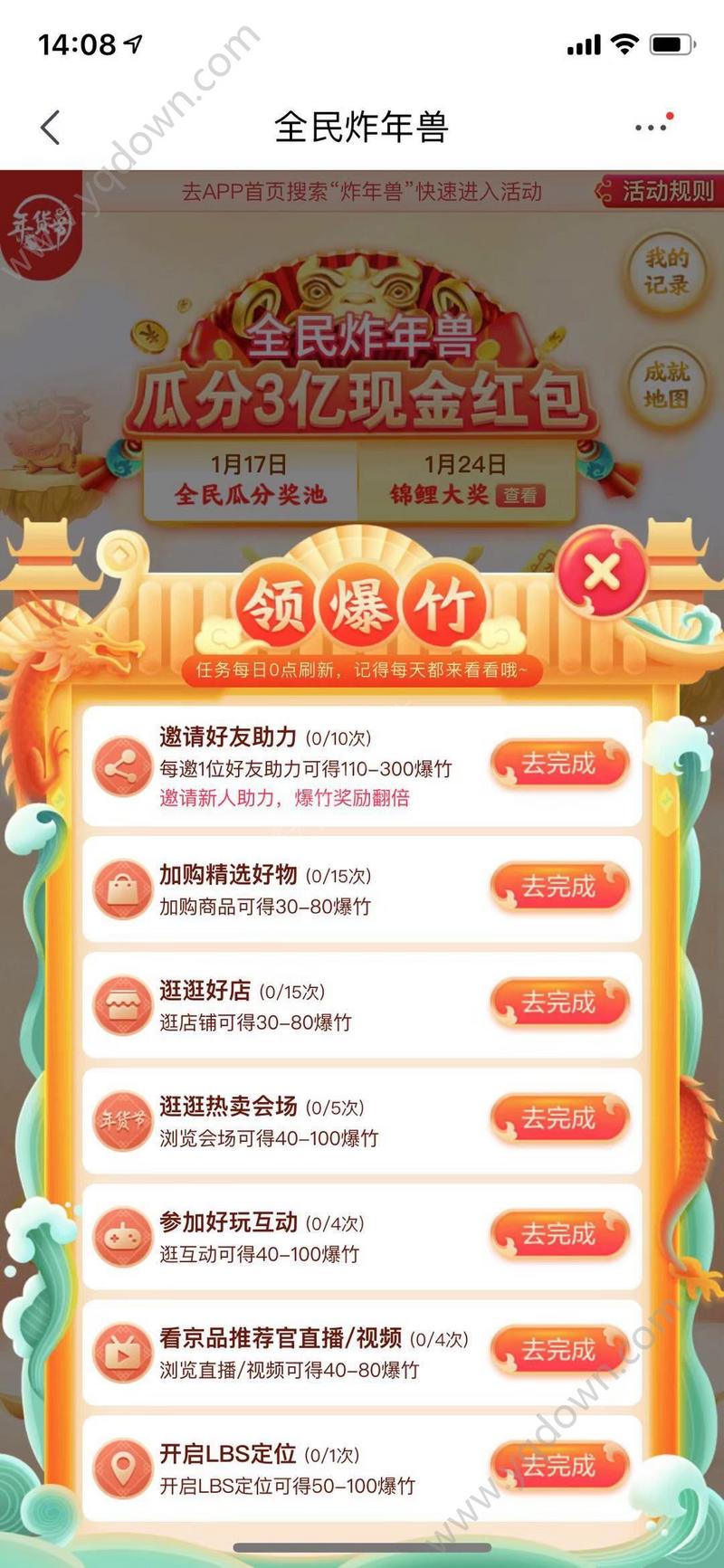Tap 去完成 for 逛逛热卖会场
The width and height of the screenshot is (724, 1568).
point(558,1118)
